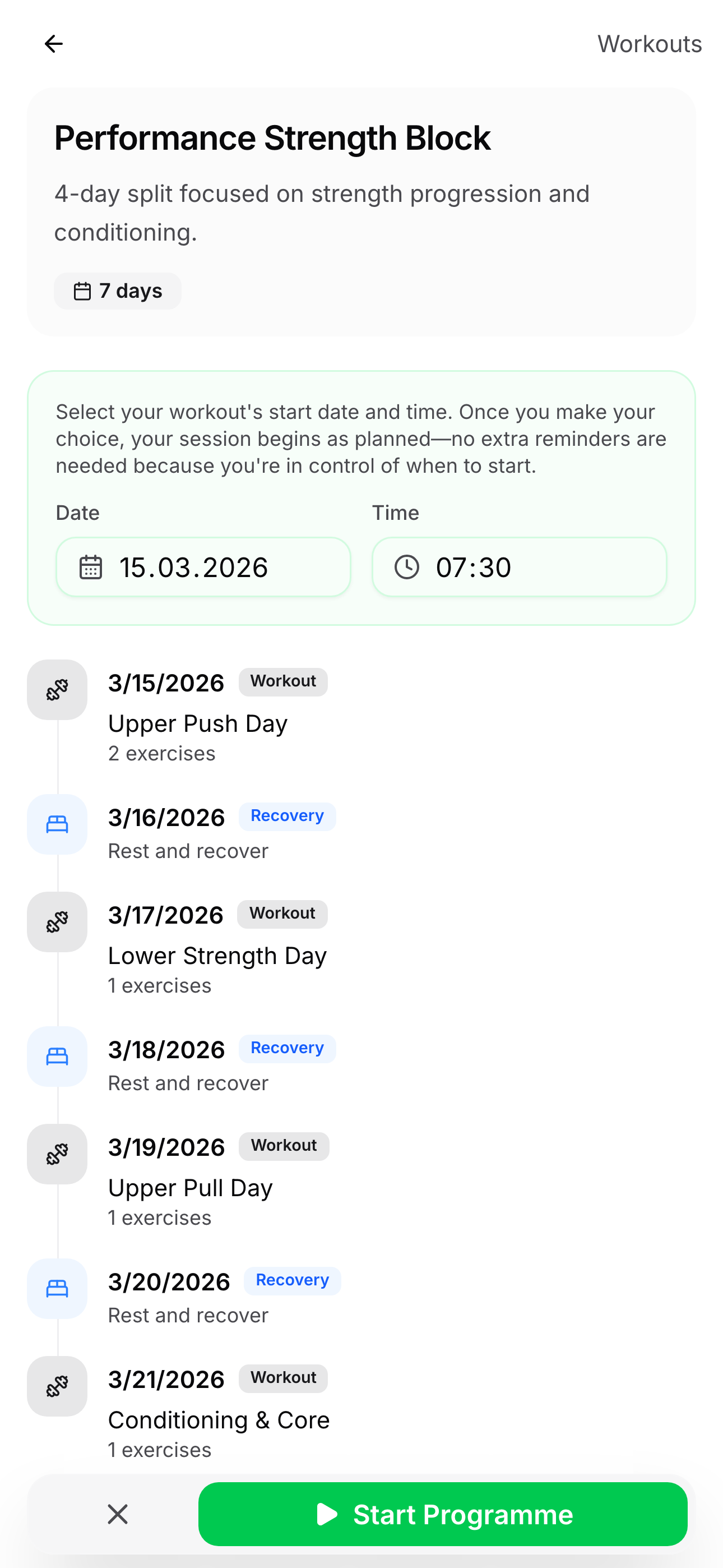This screenshot has height=1568, width=723.
Task: Open the time selector showing 07:30
Action: 518,567
